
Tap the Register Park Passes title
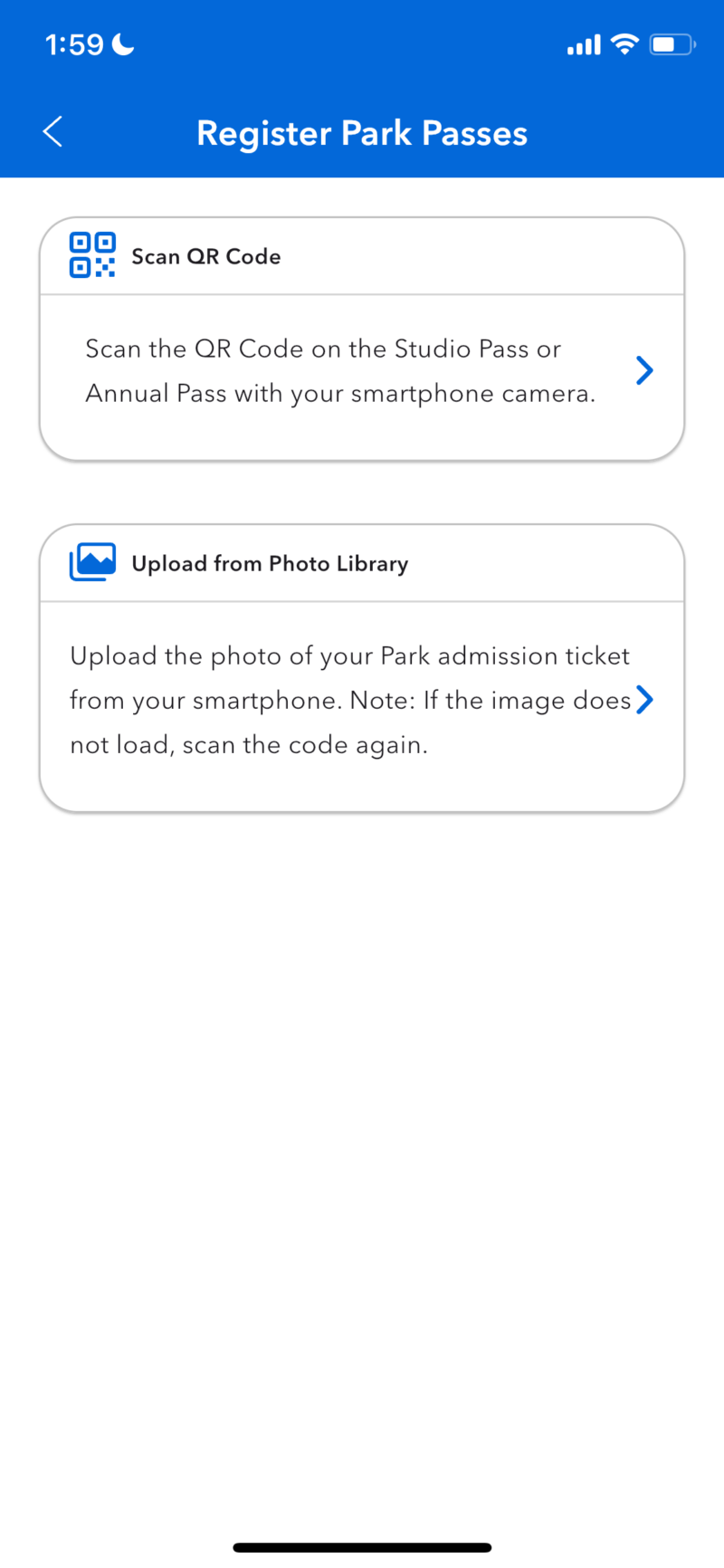click(x=362, y=133)
